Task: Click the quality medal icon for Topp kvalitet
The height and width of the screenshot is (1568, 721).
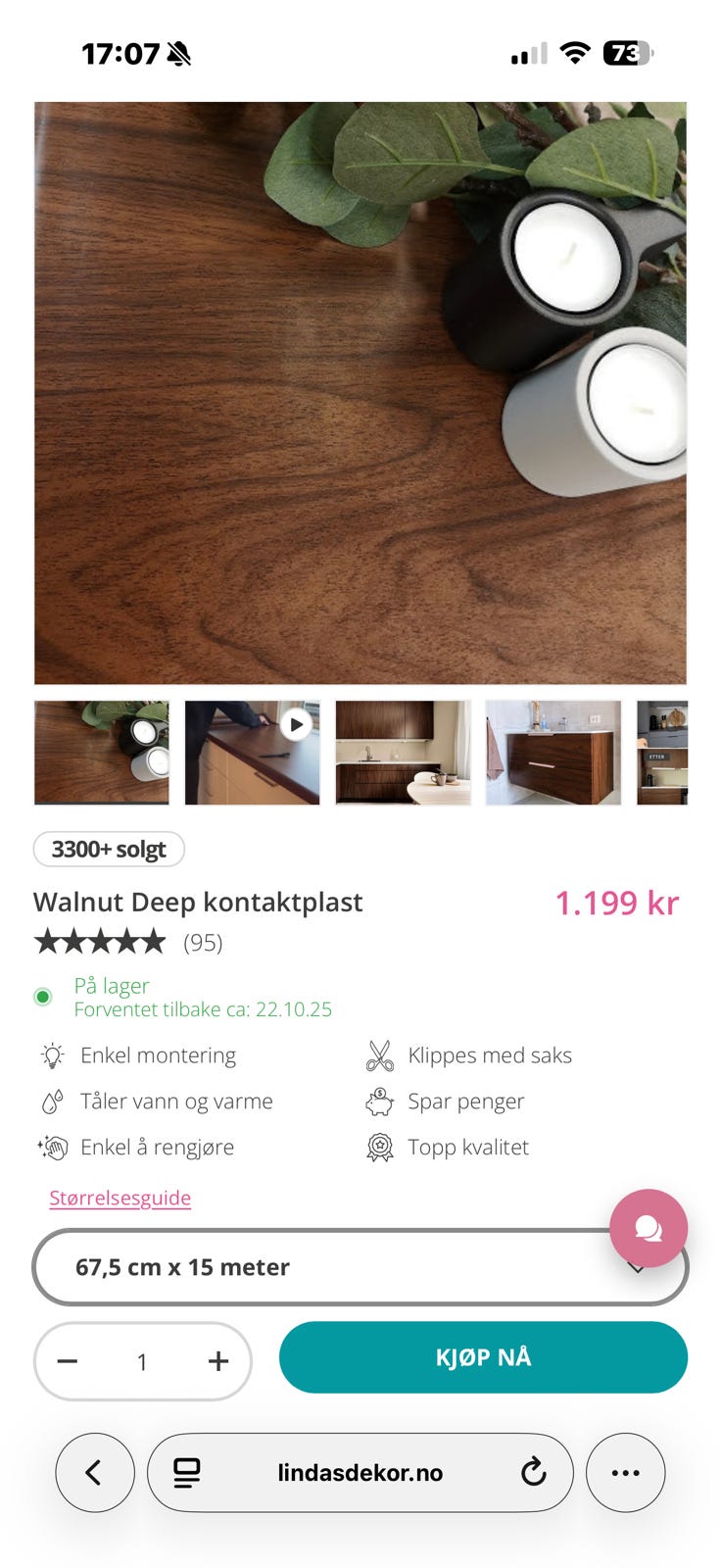Action: 380,1147
